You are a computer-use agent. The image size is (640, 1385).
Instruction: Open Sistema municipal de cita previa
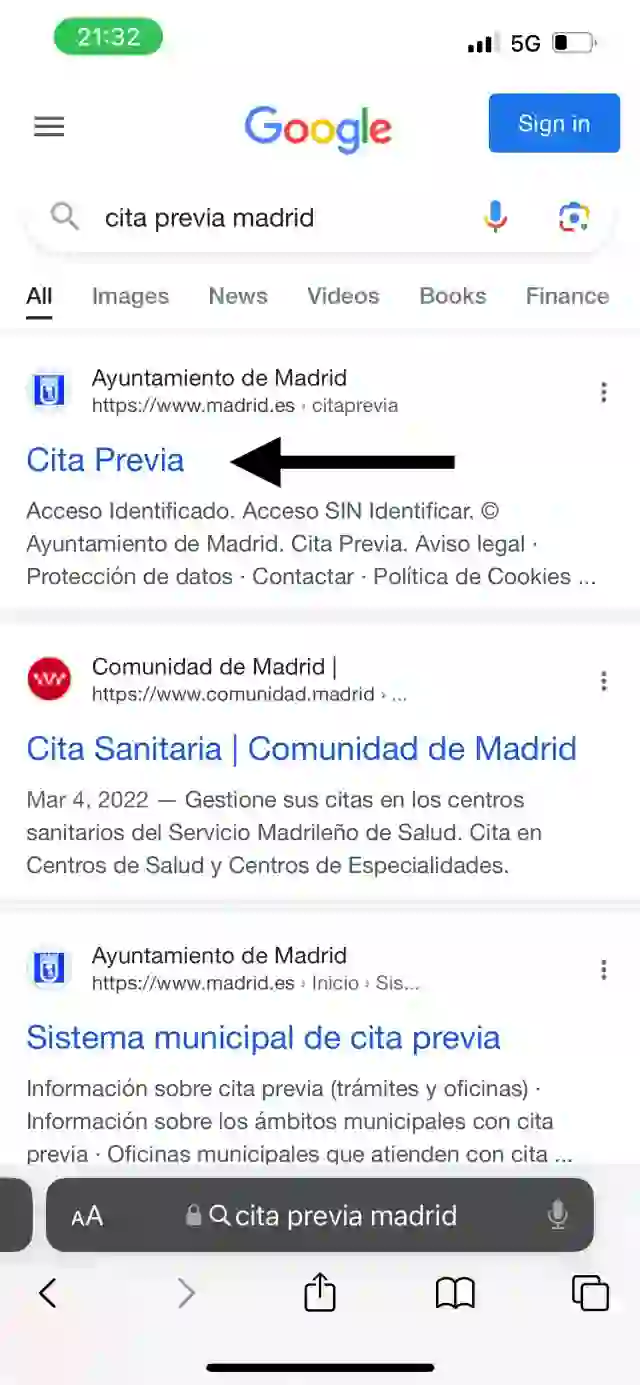click(x=263, y=1037)
